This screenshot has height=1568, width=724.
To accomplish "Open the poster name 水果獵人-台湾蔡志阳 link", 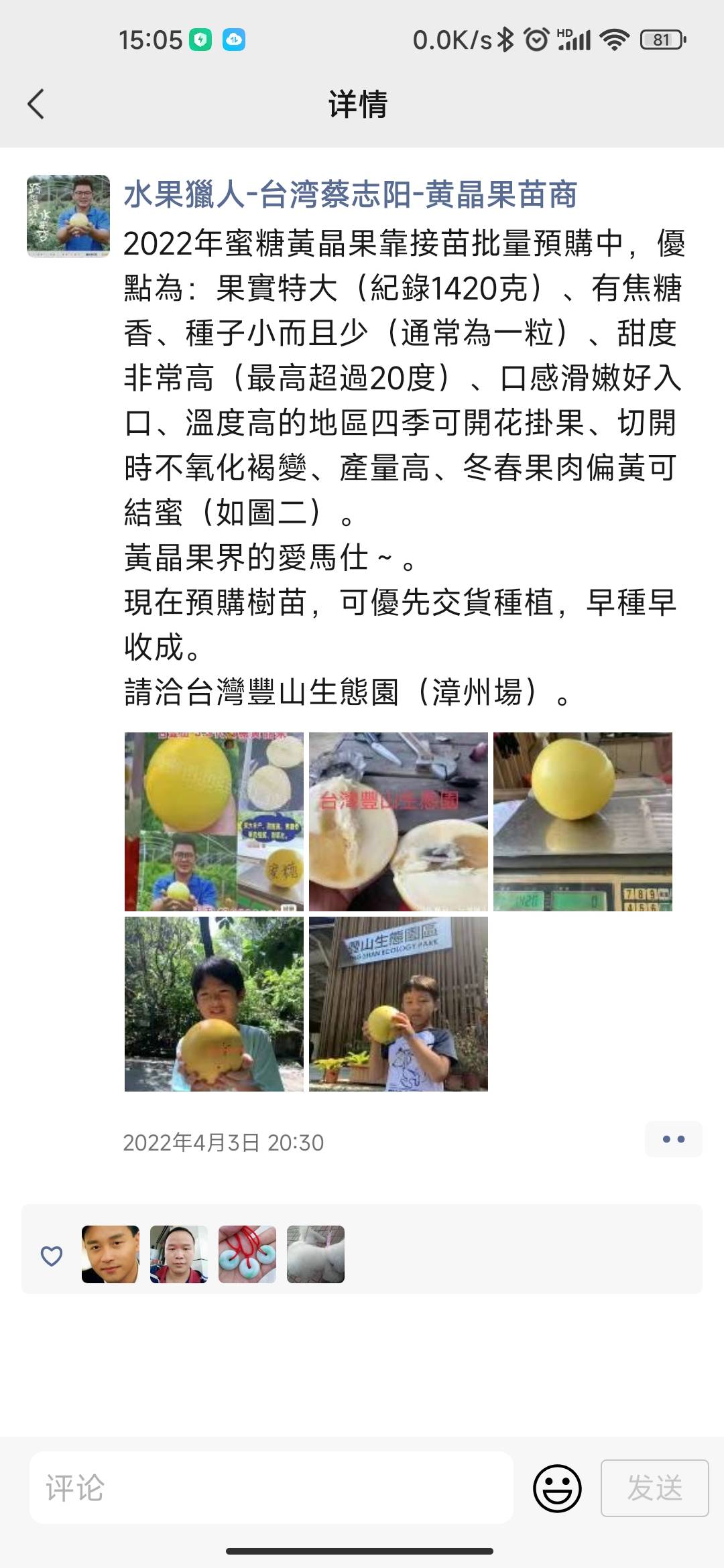I will (351, 195).
